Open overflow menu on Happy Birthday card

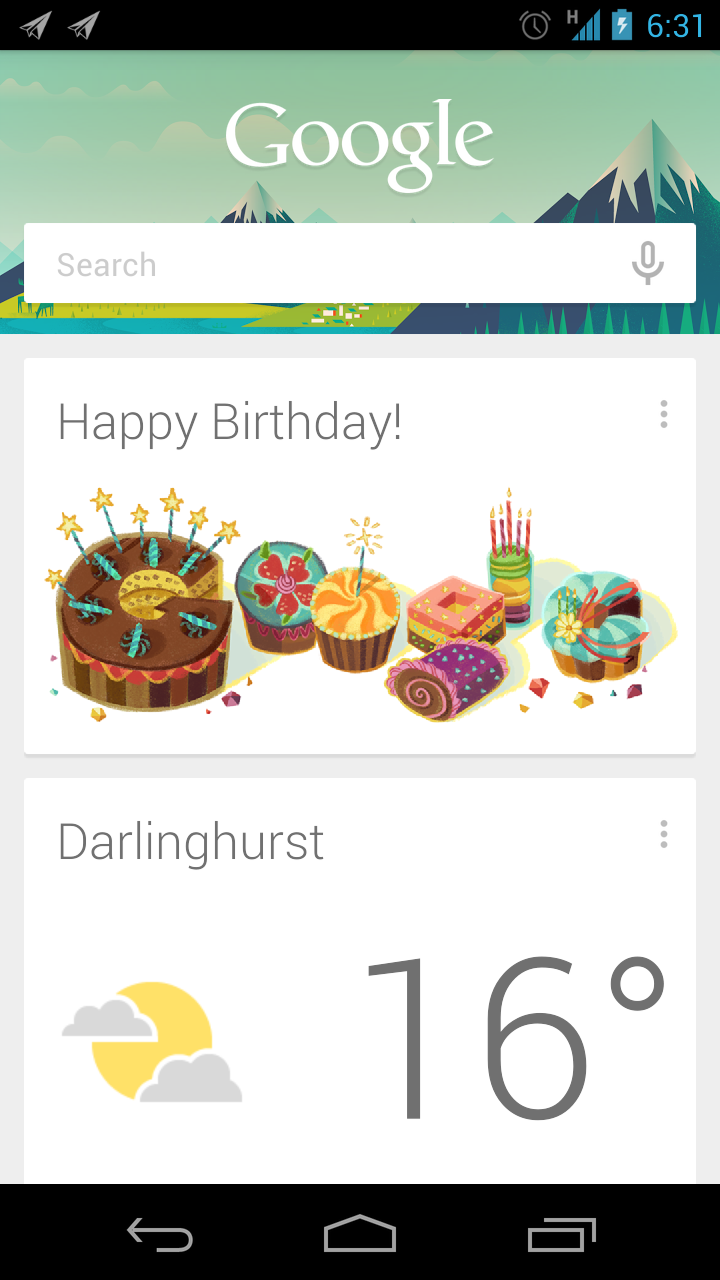pyautogui.click(x=663, y=415)
